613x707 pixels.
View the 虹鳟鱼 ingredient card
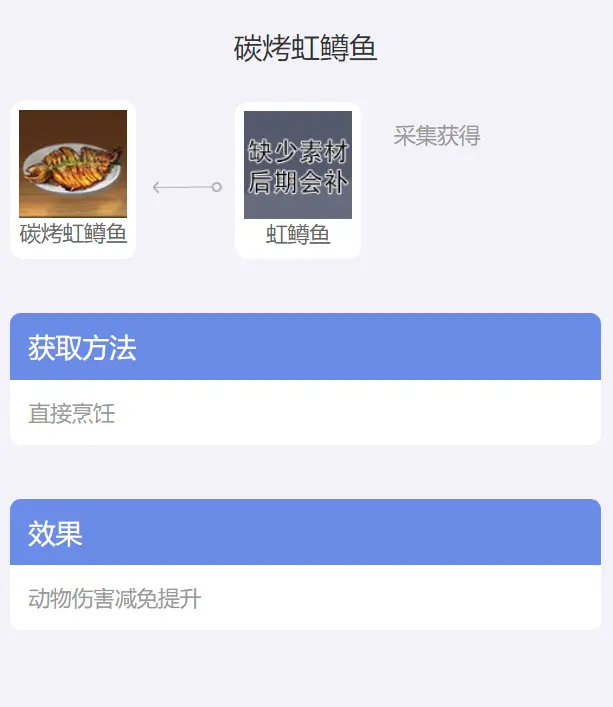pyautogui.click(x=298, y=180)
